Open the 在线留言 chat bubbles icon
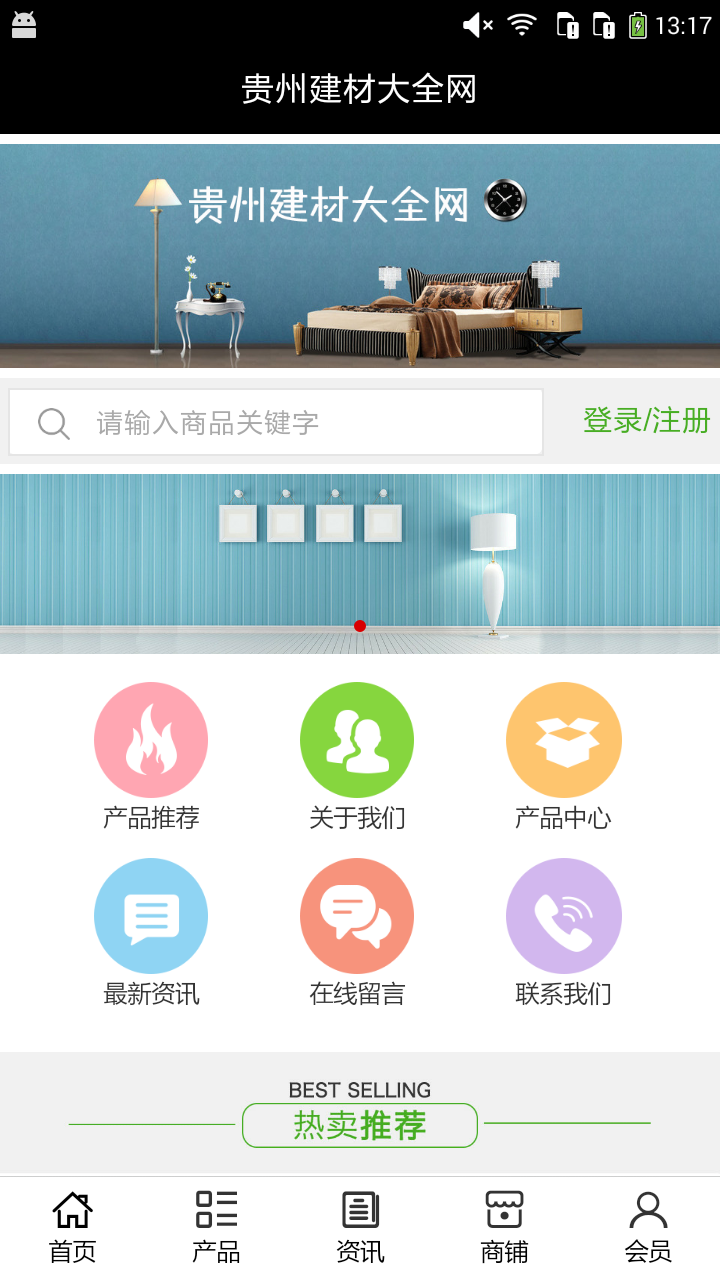 pos(357,915)
